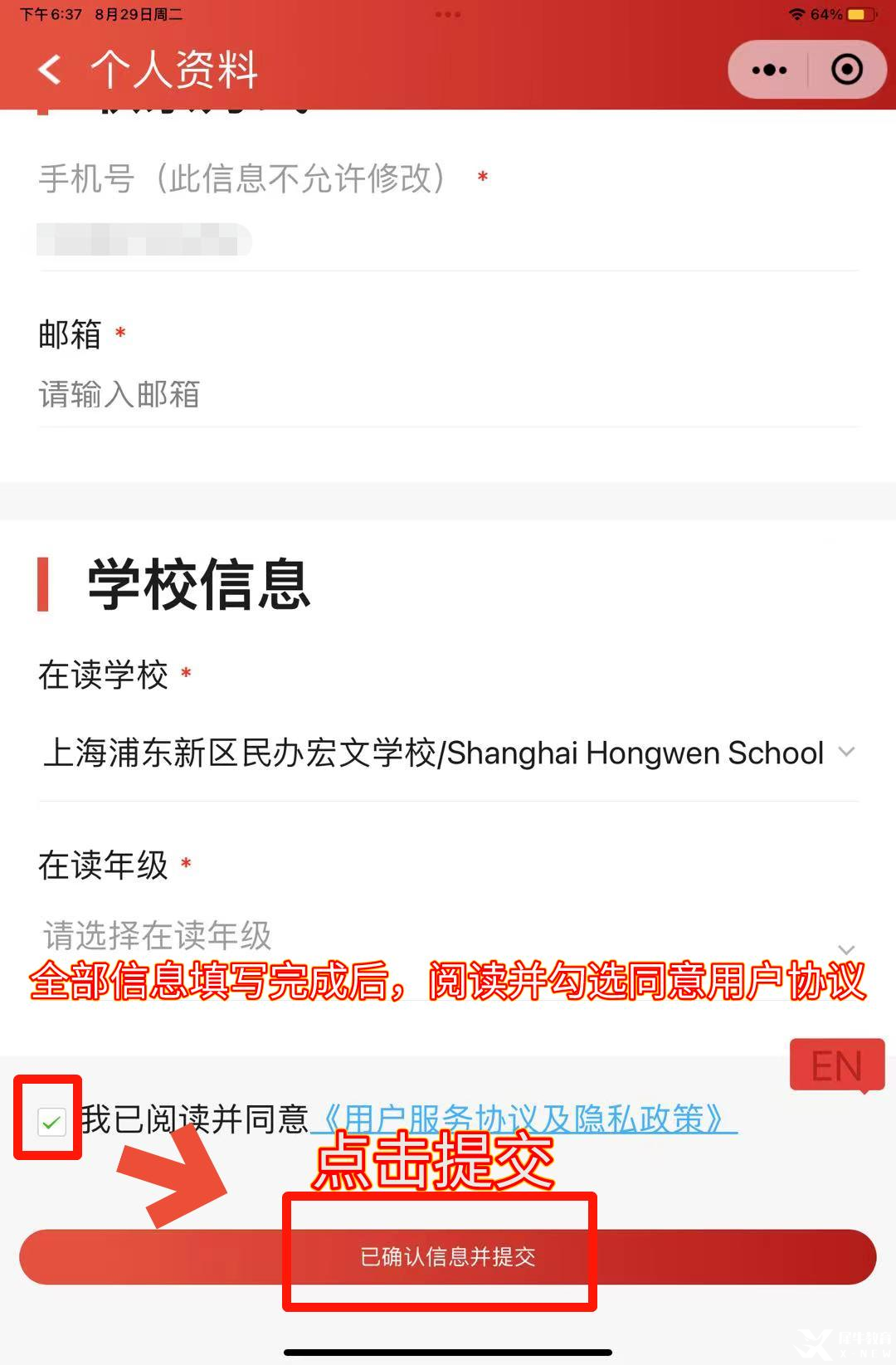Open the 在读学校 school dropdown
Image resolution: width=896 pixels, height=1365 pixels.
click(x=448, y=753)
